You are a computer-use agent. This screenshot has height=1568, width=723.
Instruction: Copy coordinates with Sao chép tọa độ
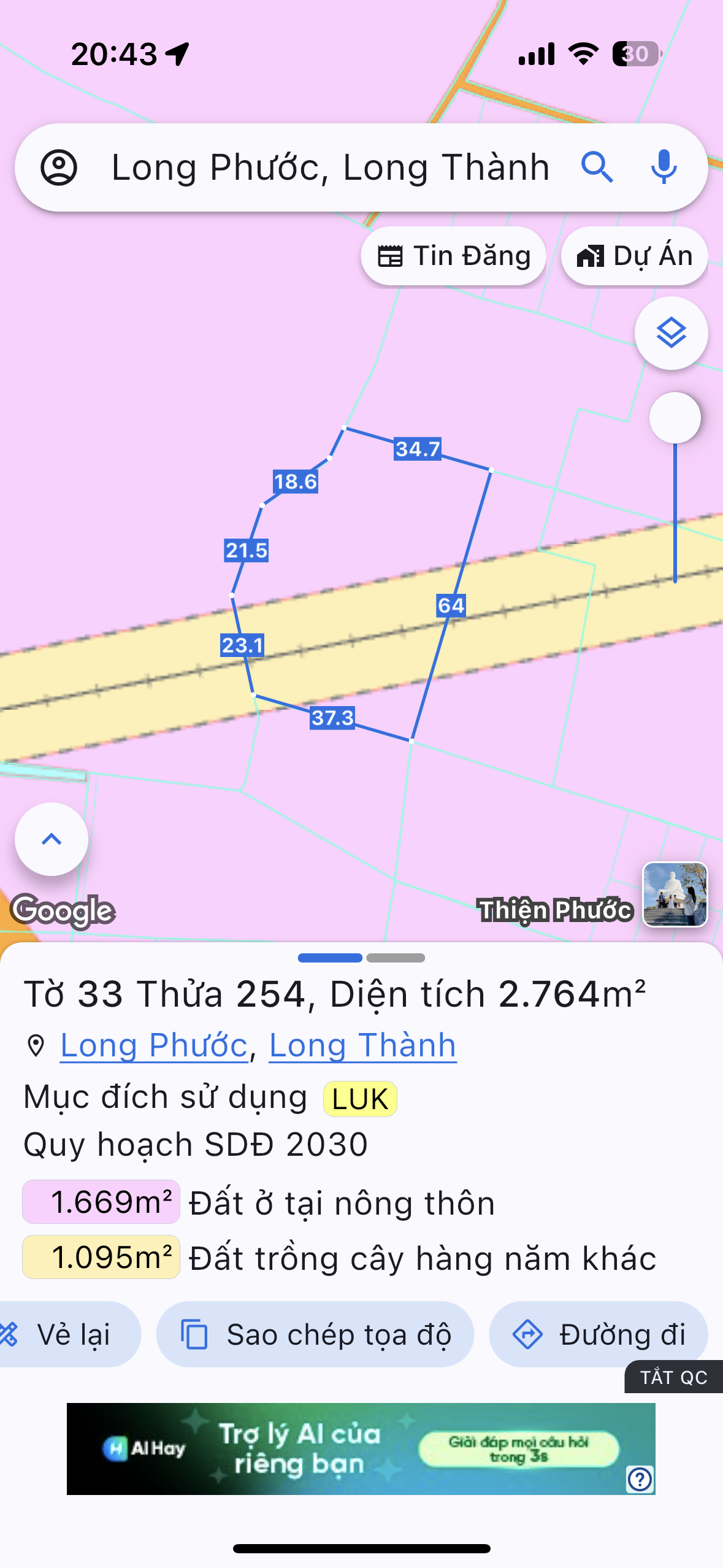click(315, 1334)
